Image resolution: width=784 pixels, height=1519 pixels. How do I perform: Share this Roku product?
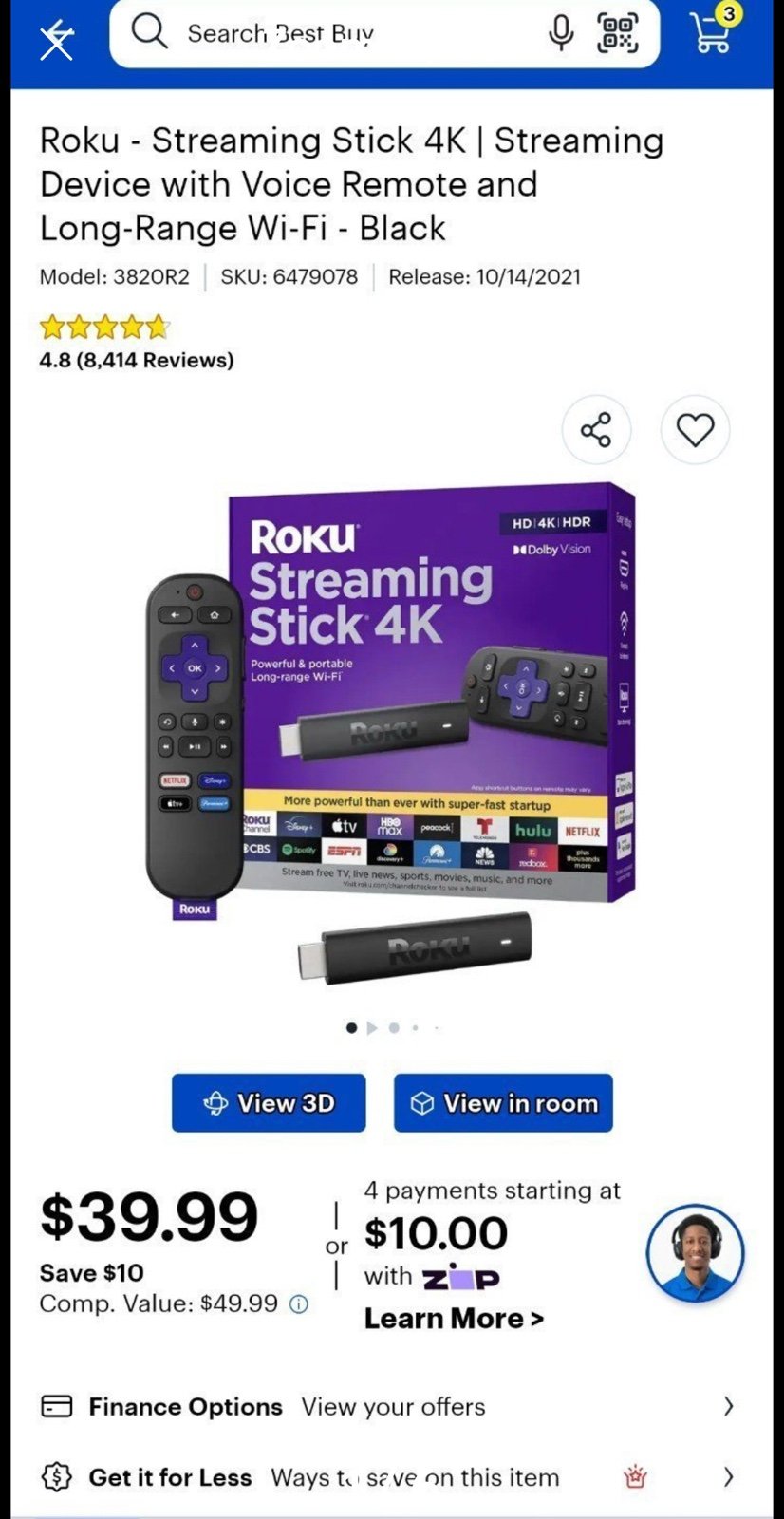point(596,430)
